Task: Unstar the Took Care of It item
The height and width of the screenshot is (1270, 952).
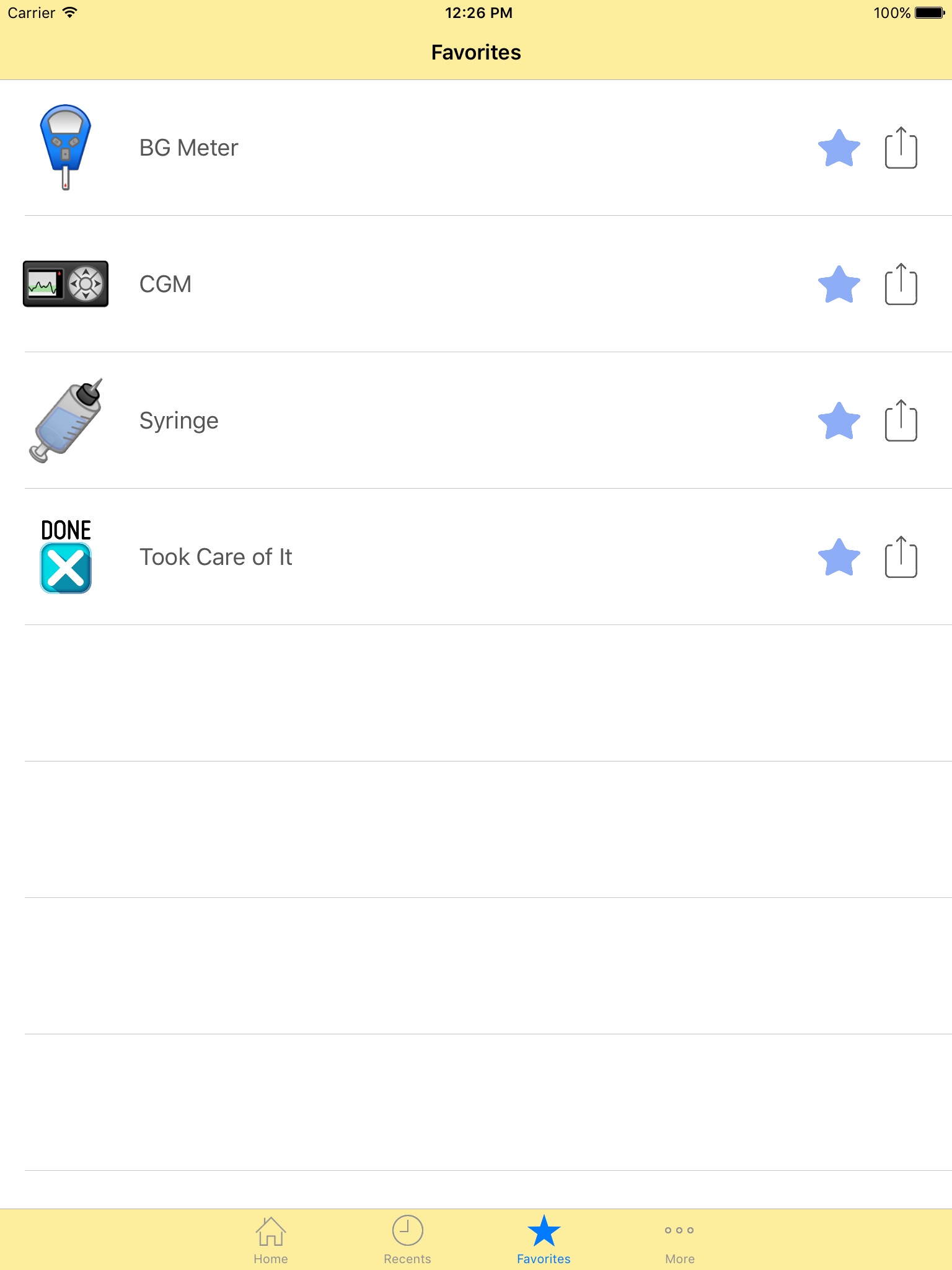Action: [x=839, y=557]
